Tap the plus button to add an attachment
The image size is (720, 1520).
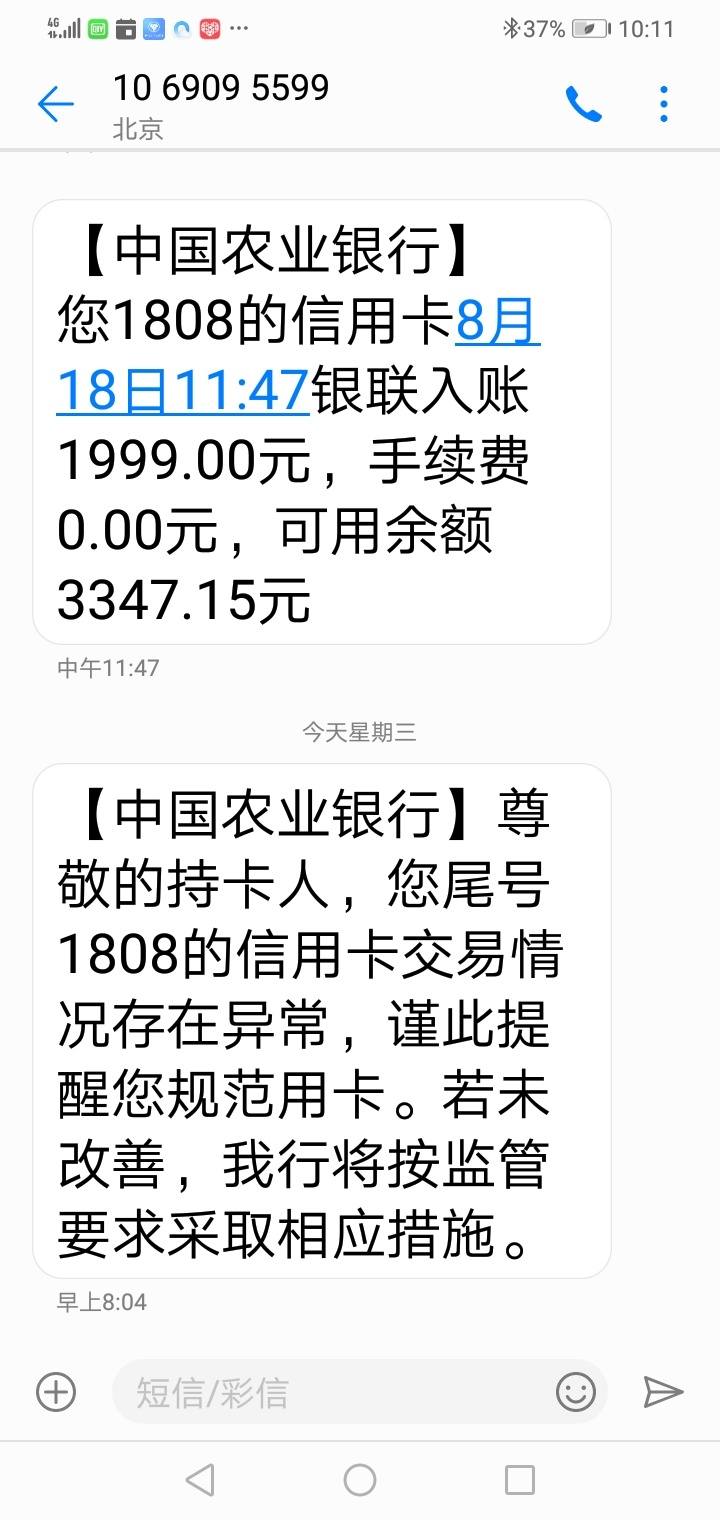57,1392
